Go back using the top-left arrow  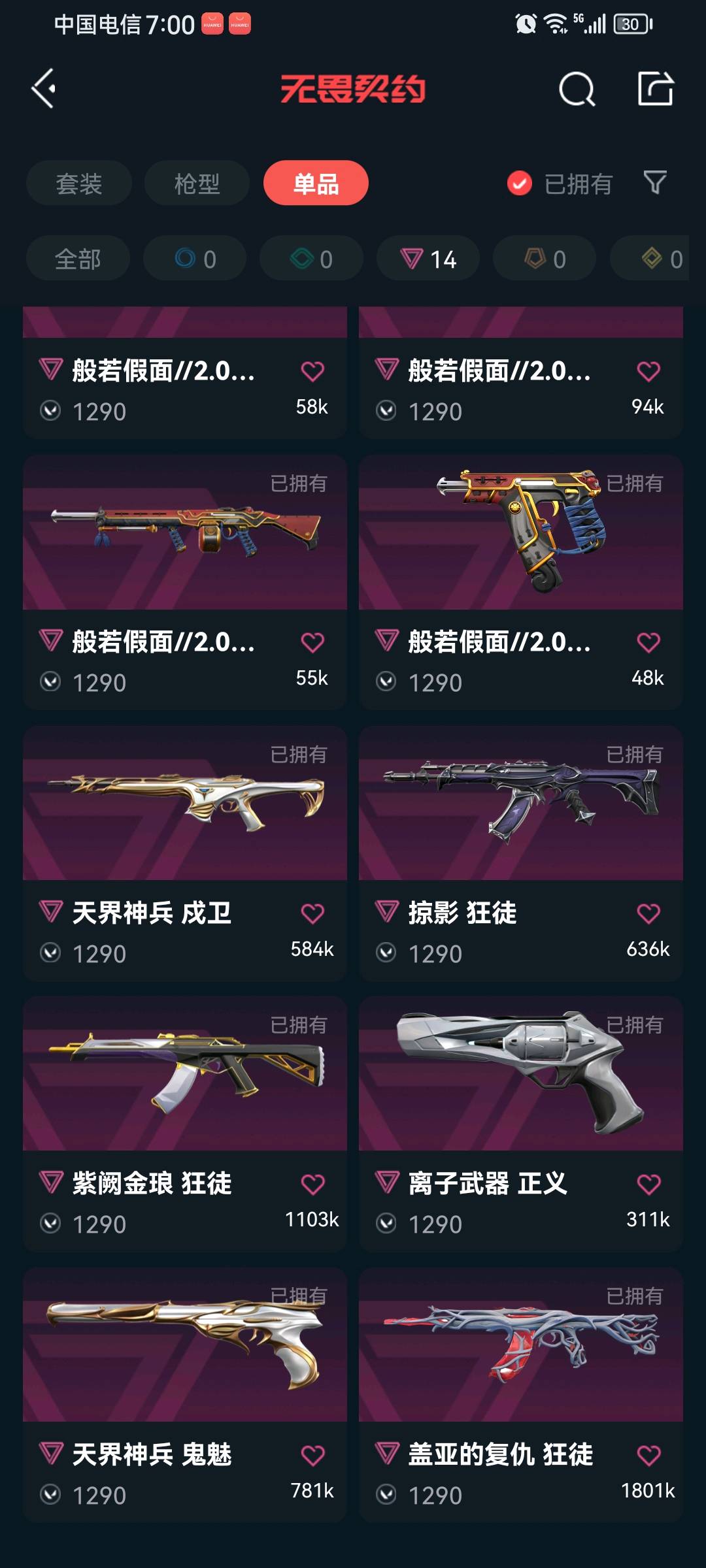[44, 88]
